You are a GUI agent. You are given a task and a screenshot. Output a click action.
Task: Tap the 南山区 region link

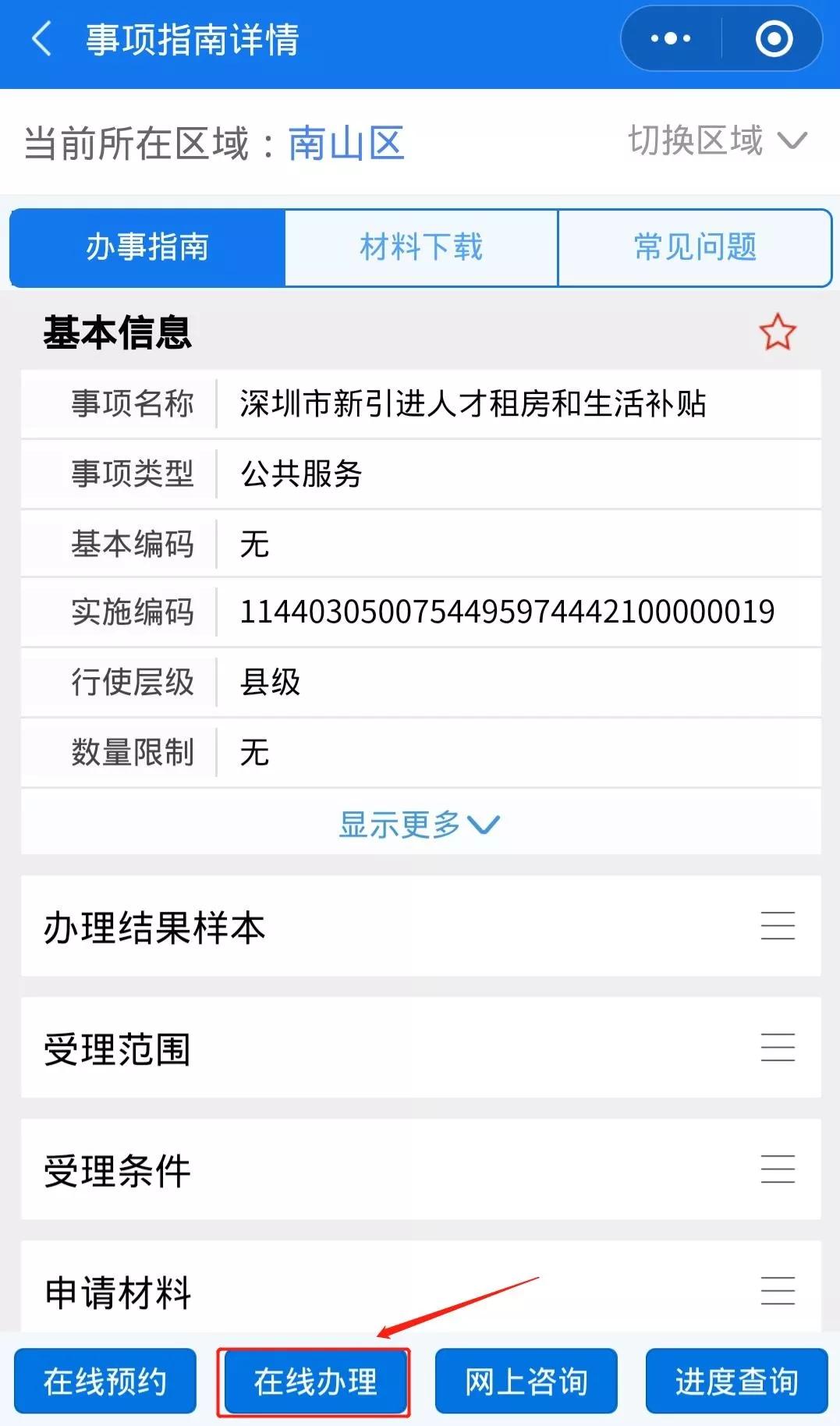pyautogui.click(x=346, y=142)
